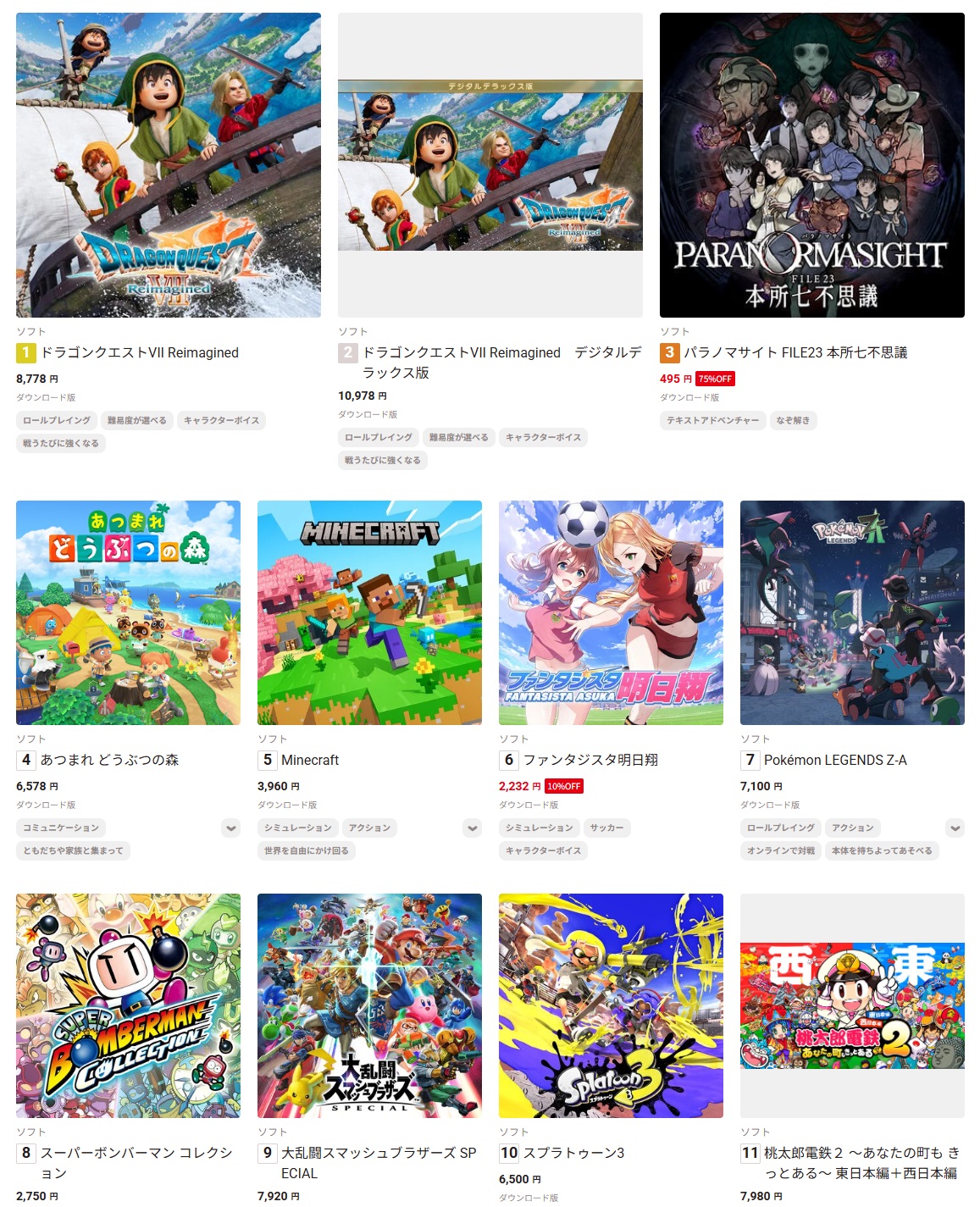Expand tags under あつまれ どうぶつの森
The image size is (980, 1207).
point(230,828)
